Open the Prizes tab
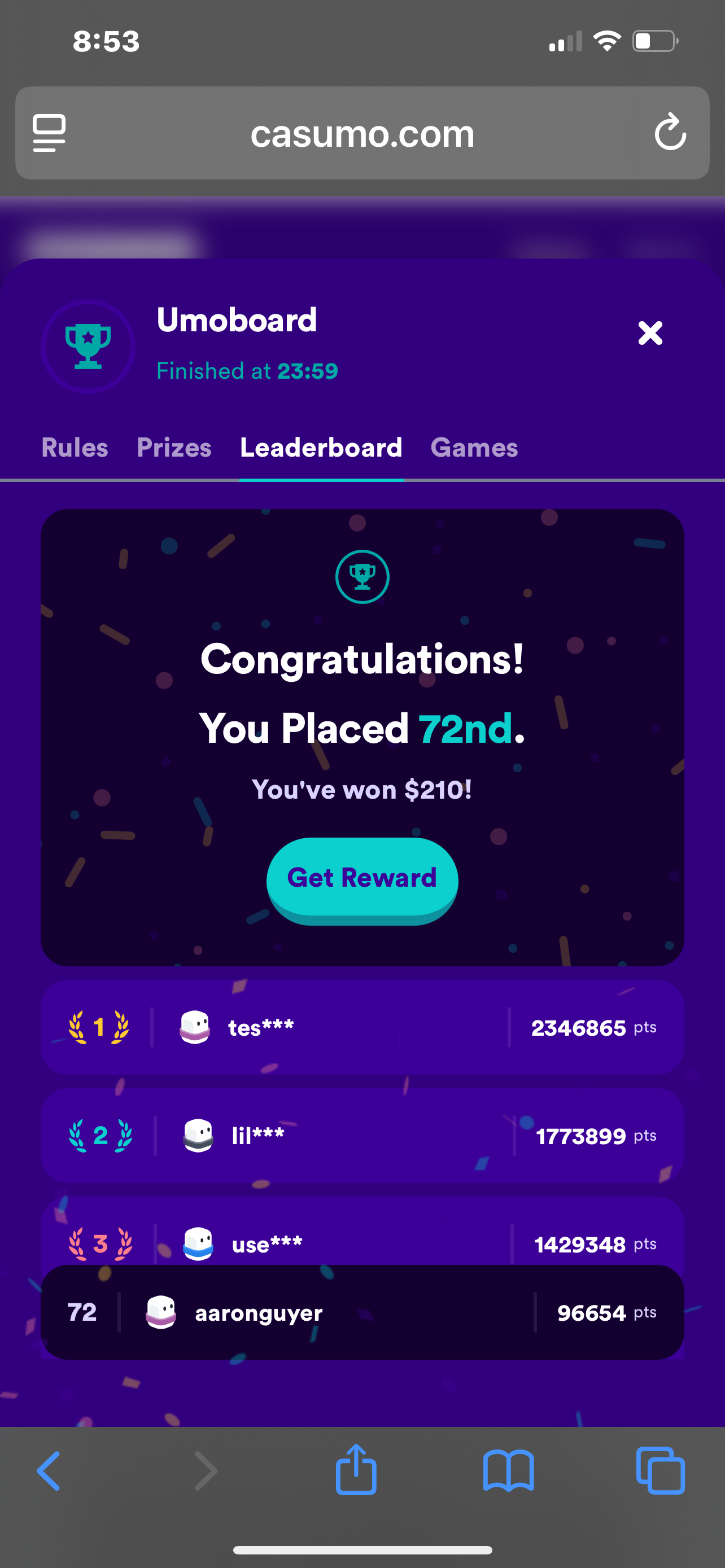Image resolution: width=725 pixels, height=1568 pixels. click(x=174, y=448)
